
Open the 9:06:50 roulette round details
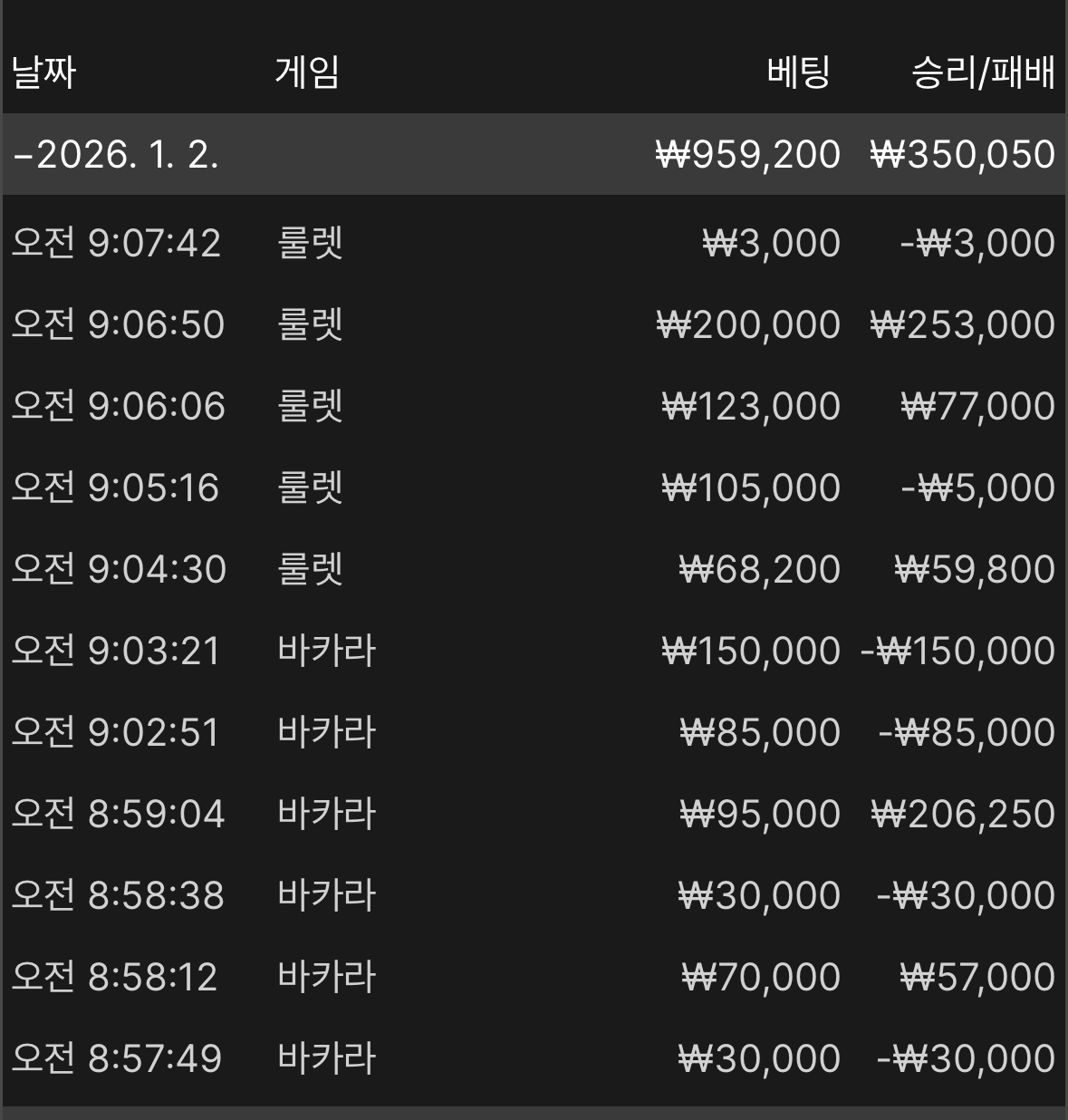[533, 324]
